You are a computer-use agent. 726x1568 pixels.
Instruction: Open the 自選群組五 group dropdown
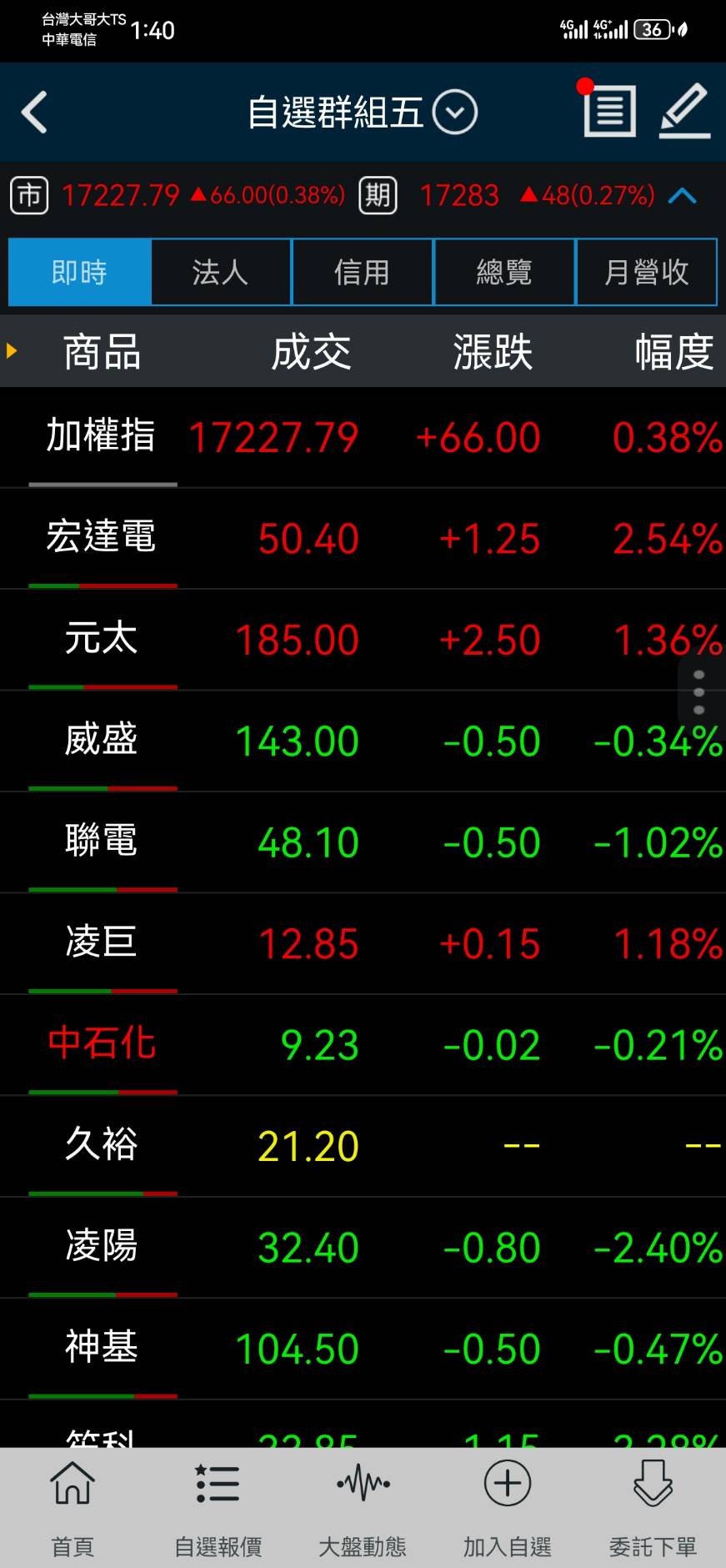(455, 113)
